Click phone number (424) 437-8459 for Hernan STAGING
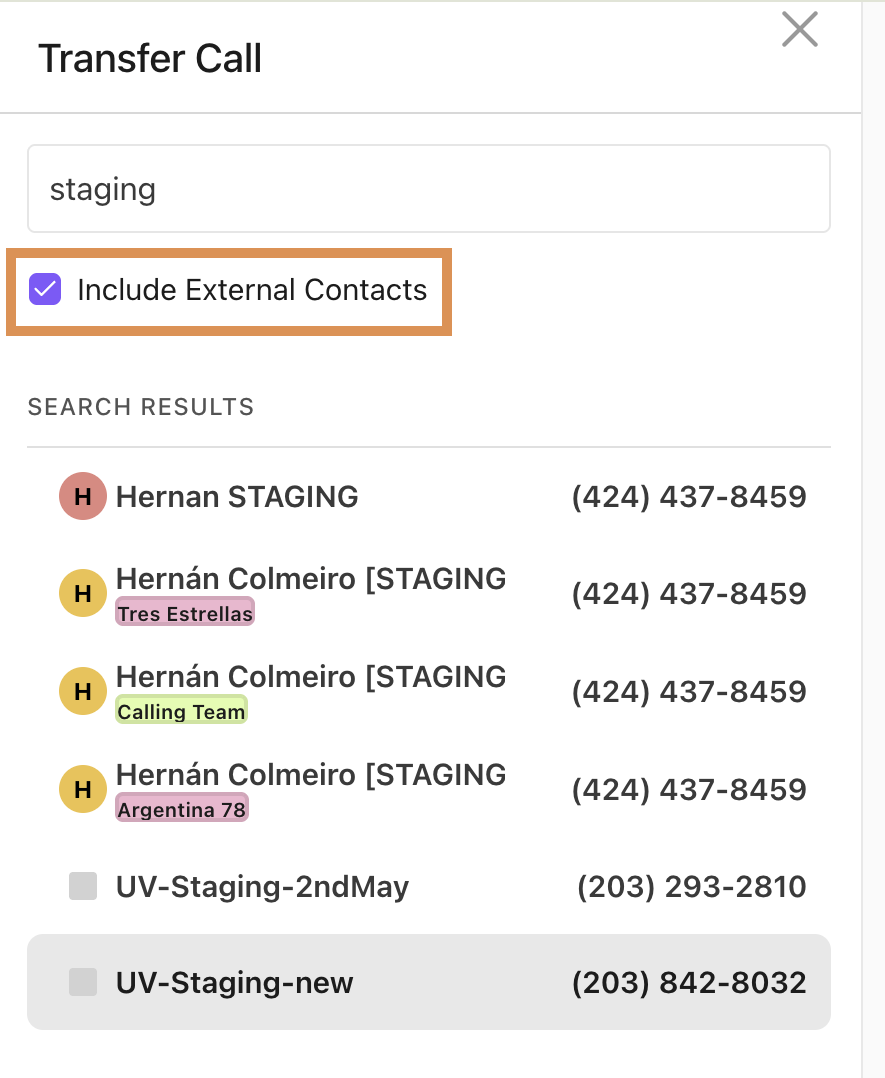Viewport: 885px width, 1078px height. (x=688, y=496)
